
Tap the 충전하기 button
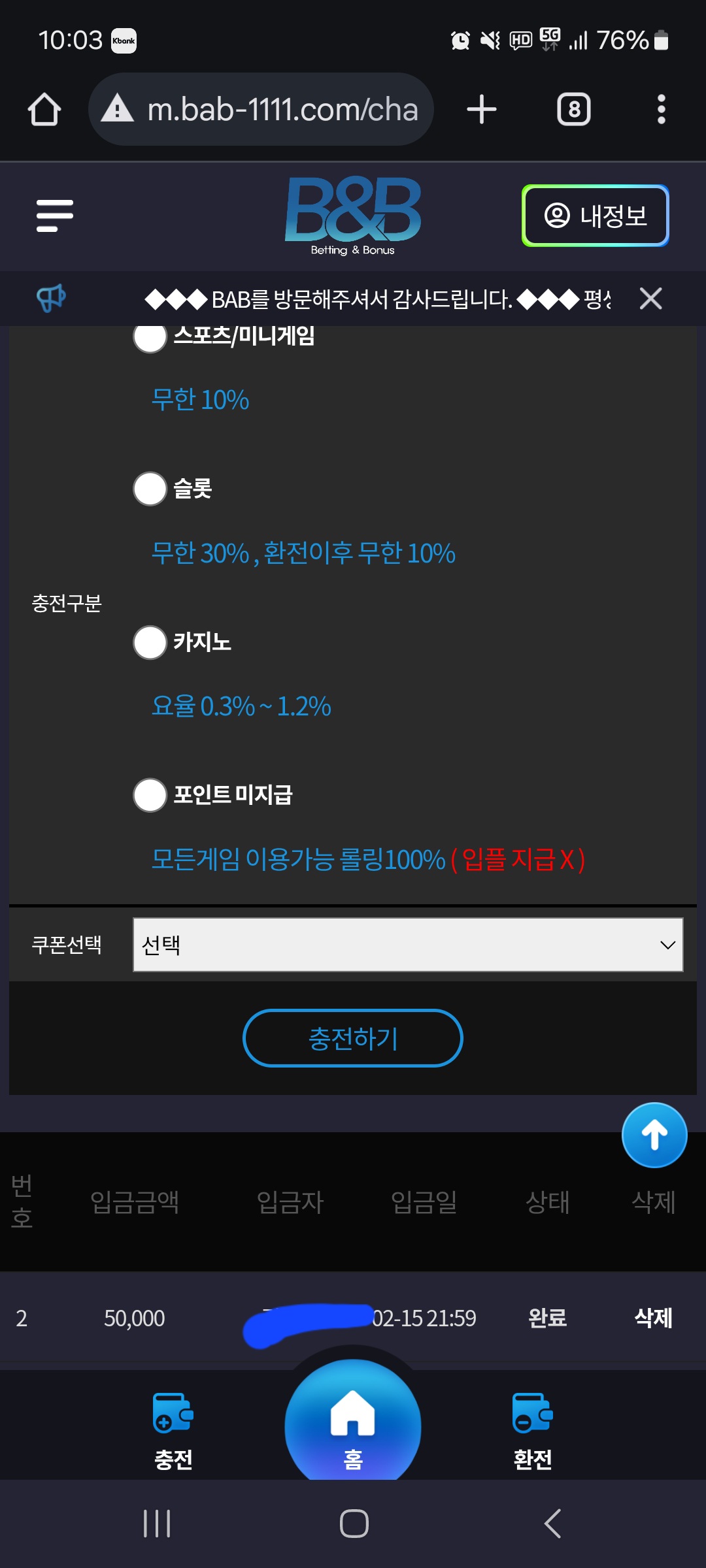(x=353, y=1038)
